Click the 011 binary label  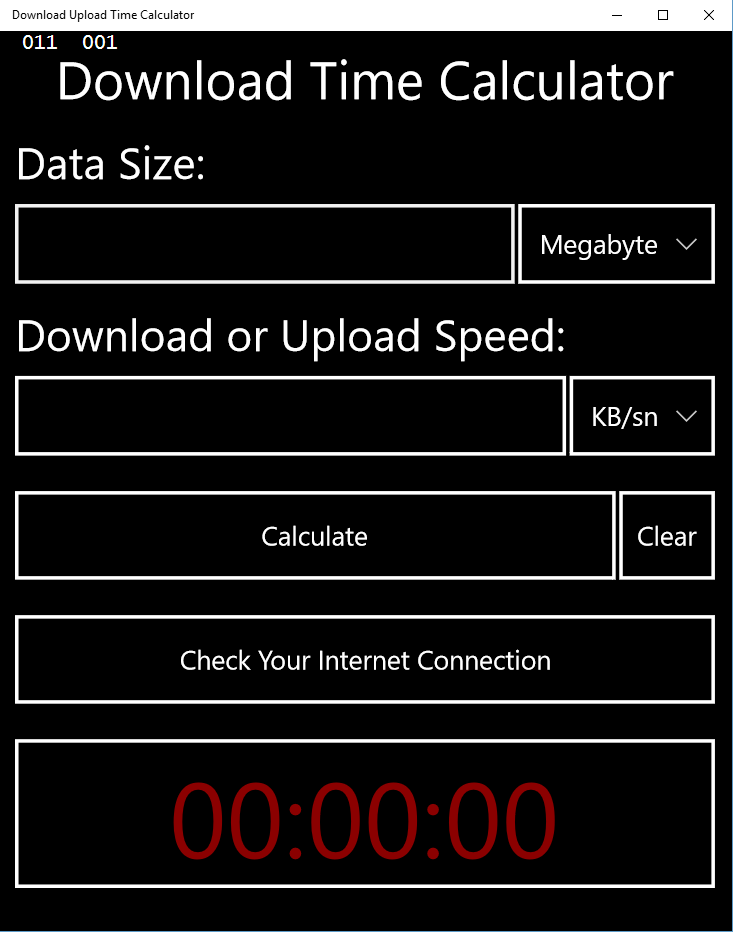click(39, 42)
